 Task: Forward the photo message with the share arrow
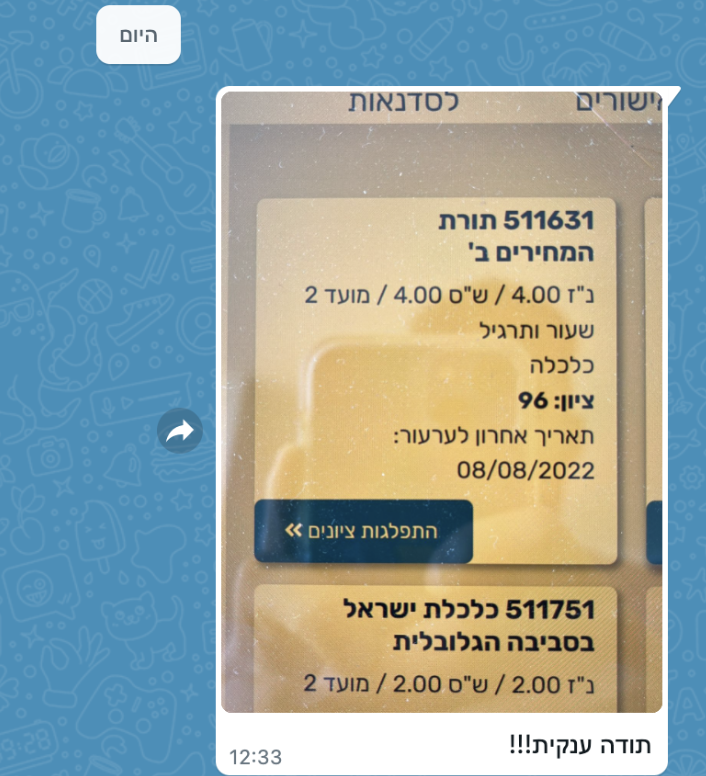click(x=180, y=431)
